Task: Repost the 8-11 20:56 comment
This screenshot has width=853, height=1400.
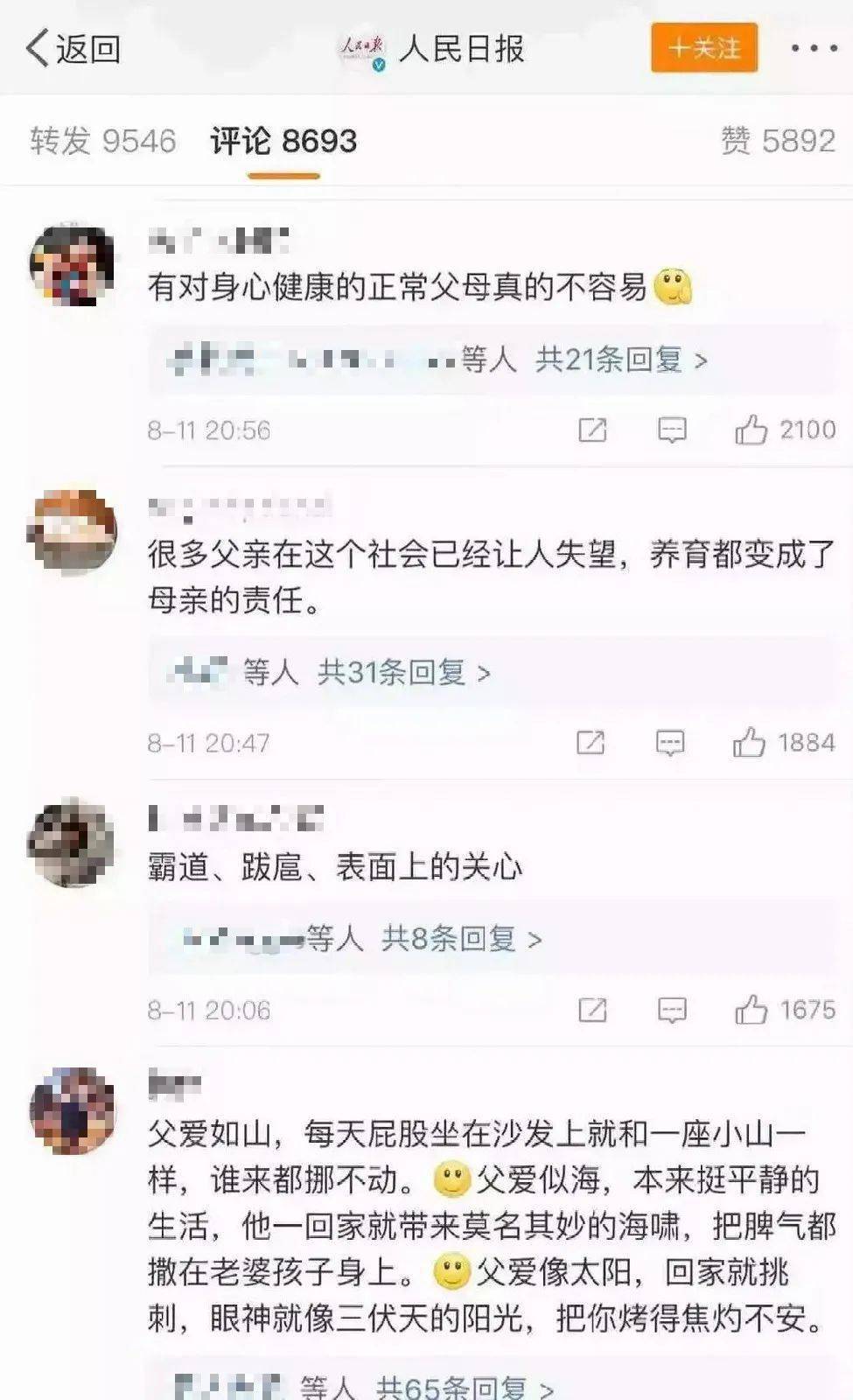Action: (x=592, y=430)
